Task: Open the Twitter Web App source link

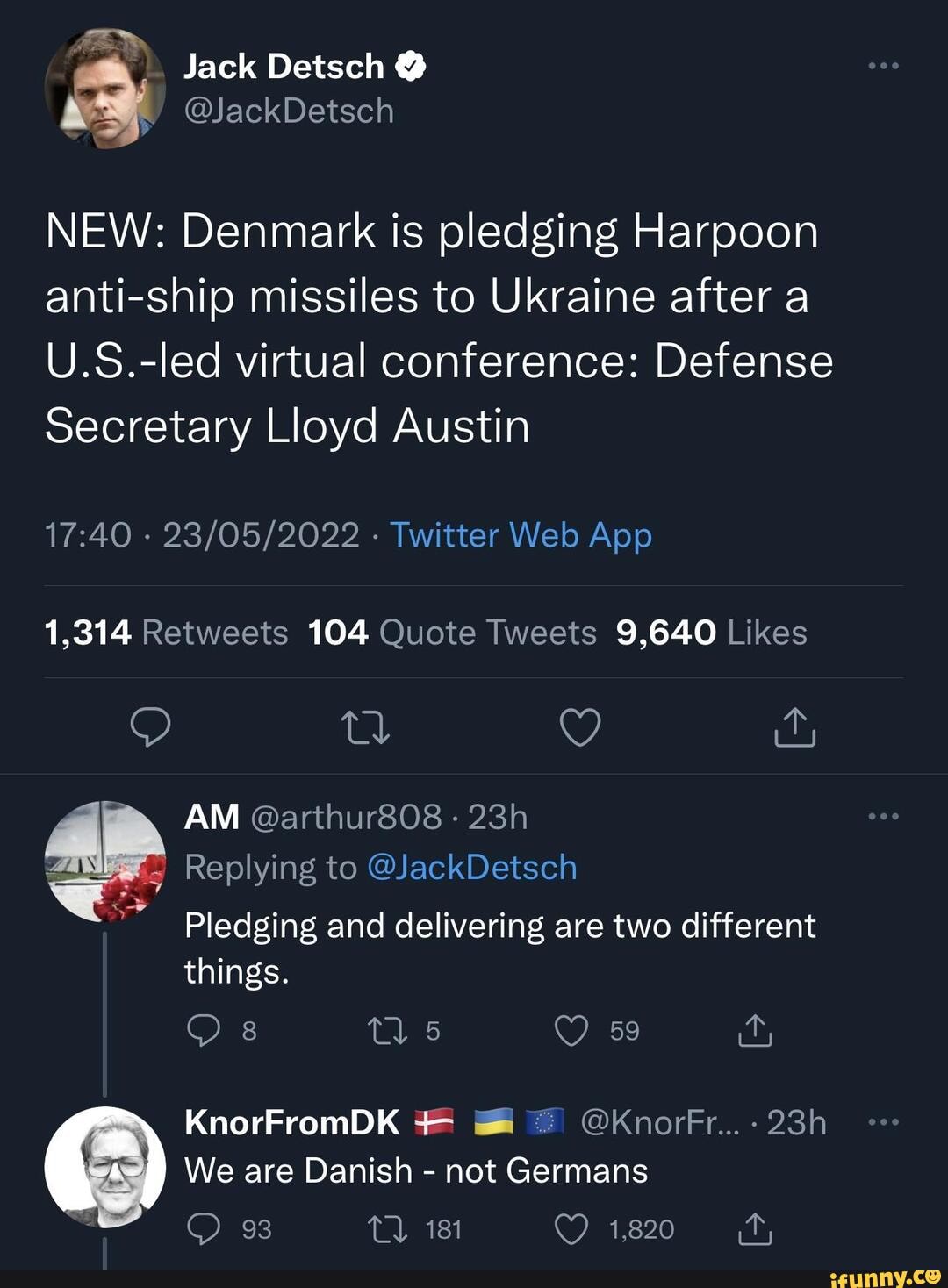Action: click(x=521, y=534)
